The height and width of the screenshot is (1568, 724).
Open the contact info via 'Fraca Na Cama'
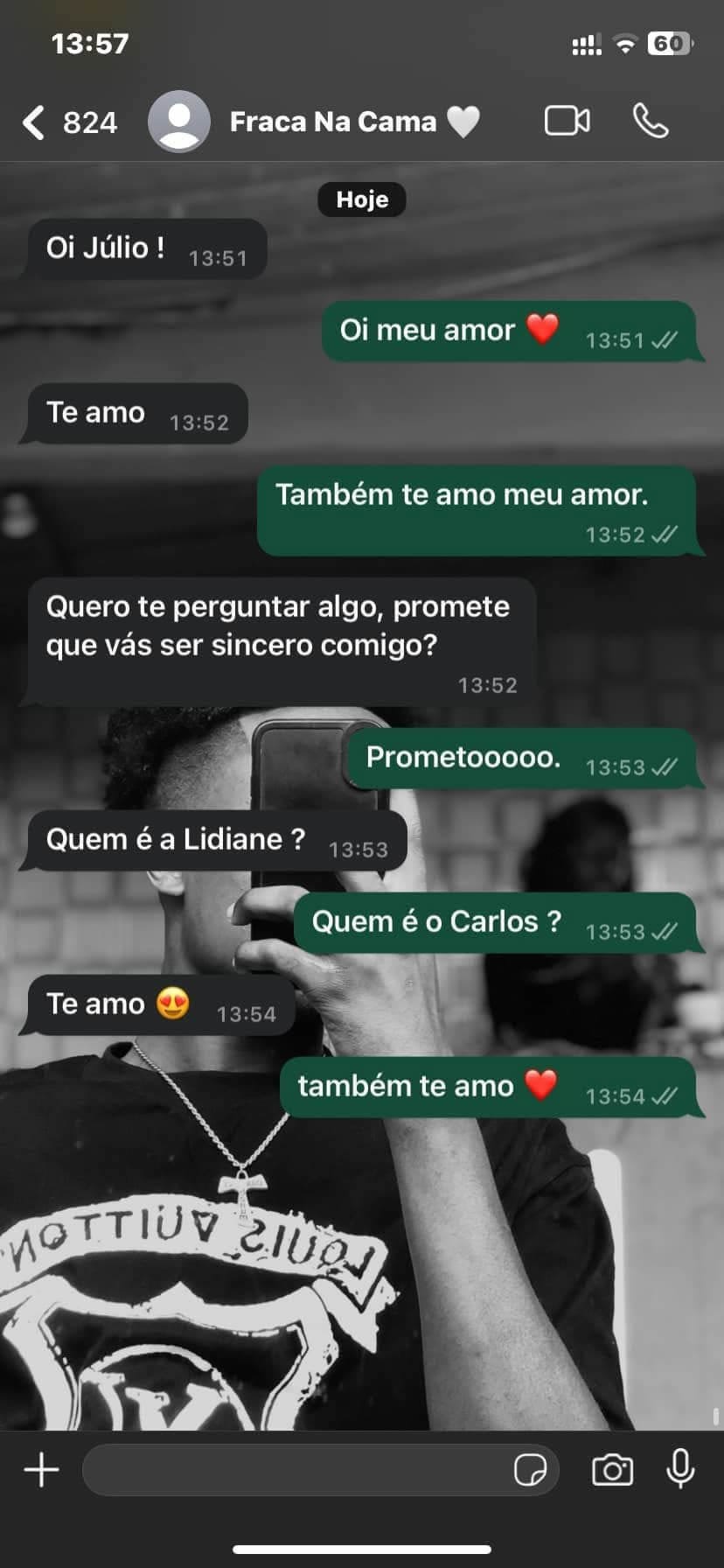332,122
